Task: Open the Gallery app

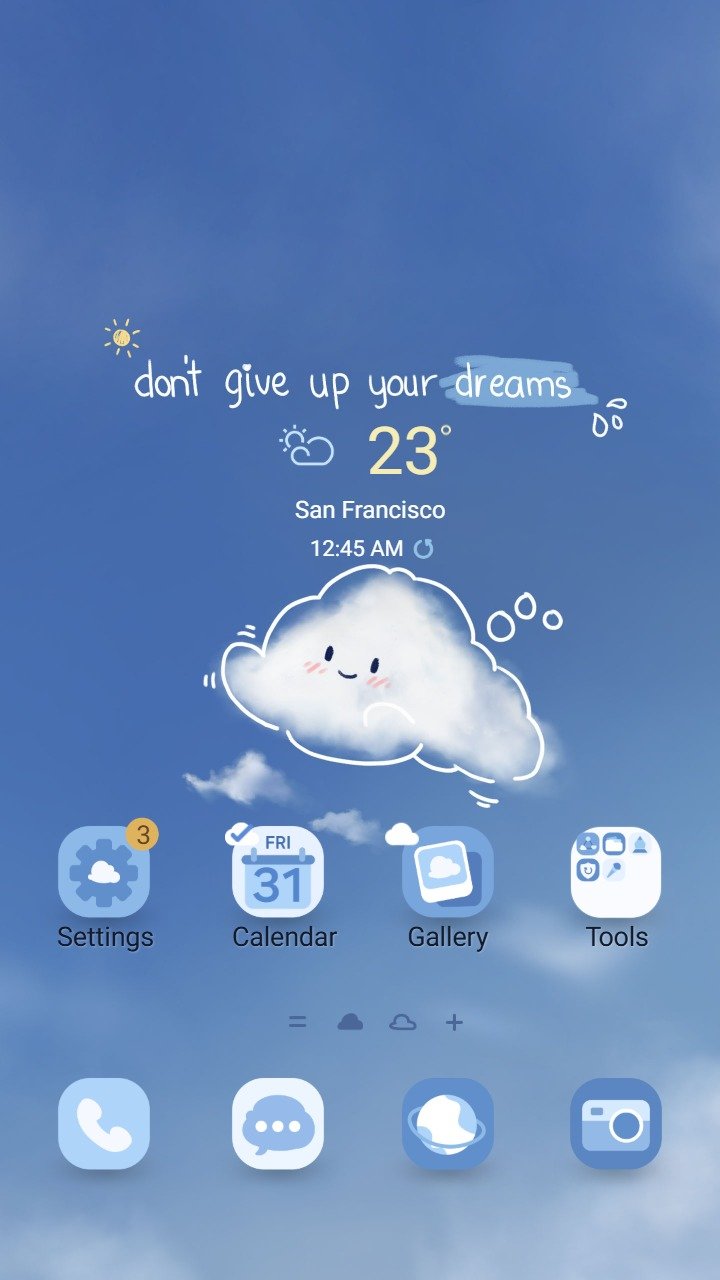Action: pyautogui.click(x=448, y=872)
